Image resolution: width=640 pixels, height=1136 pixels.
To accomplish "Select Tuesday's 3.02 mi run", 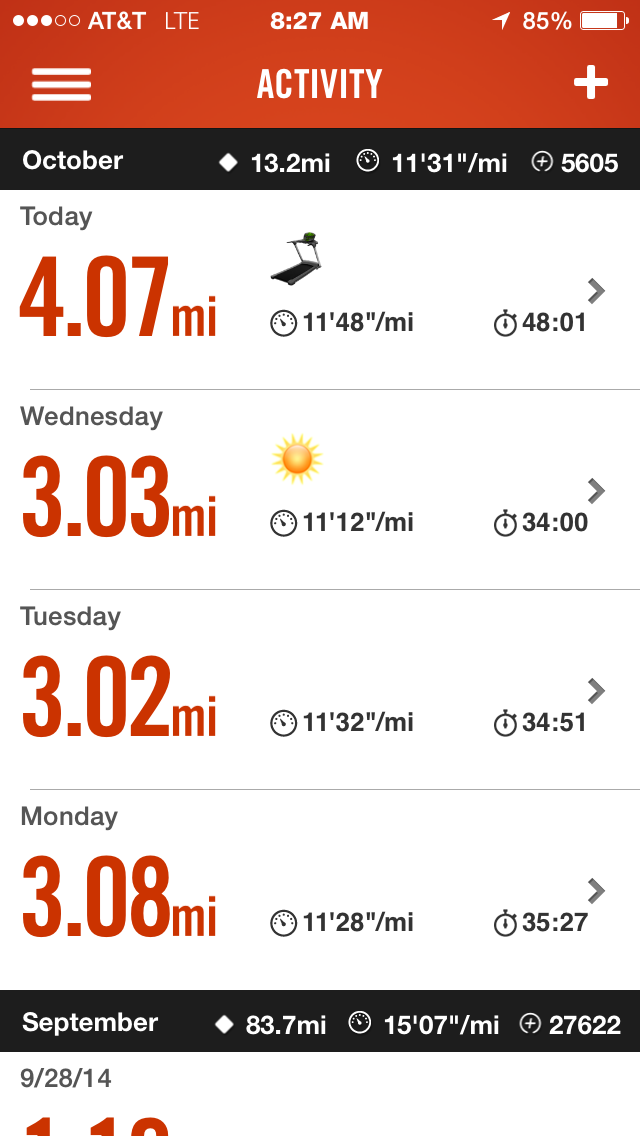I will (x=320, y=690).
